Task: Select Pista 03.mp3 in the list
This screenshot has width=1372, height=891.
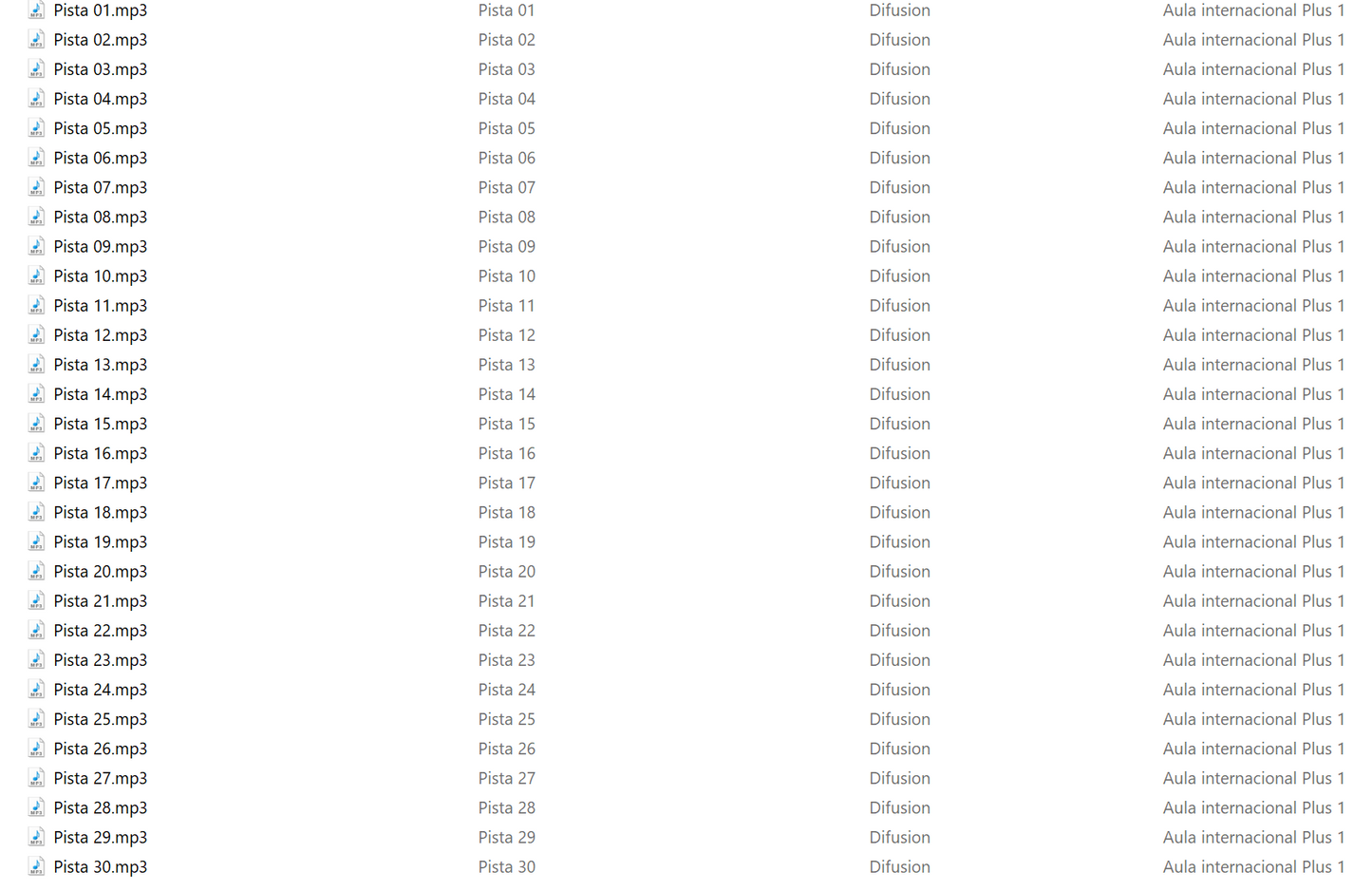Action: tap(100, 69)
